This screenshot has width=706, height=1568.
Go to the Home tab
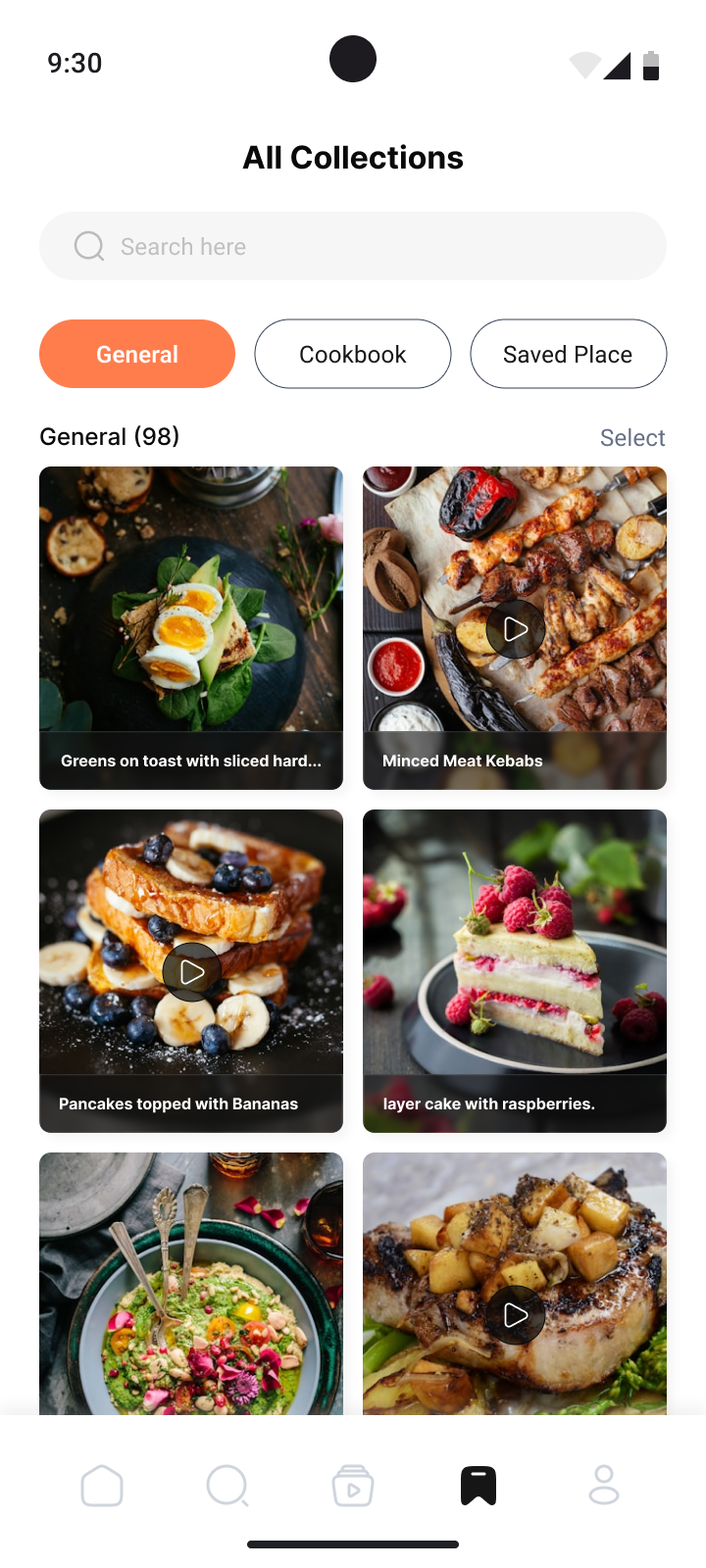102,1486
